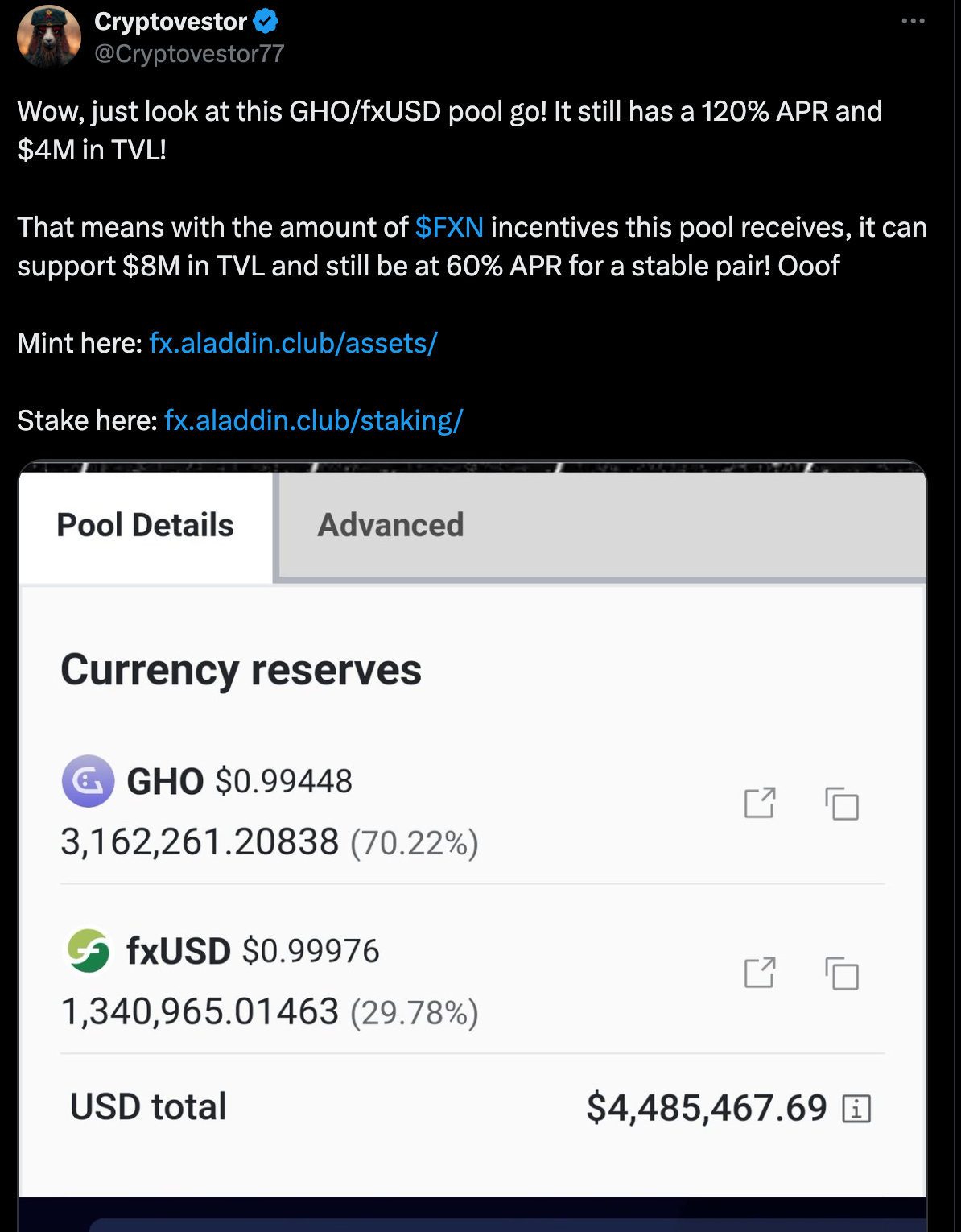Viewport: 961px width, 1232px height.
Task: Open the tweet's three-dot overflow menu
Action: 913,21
